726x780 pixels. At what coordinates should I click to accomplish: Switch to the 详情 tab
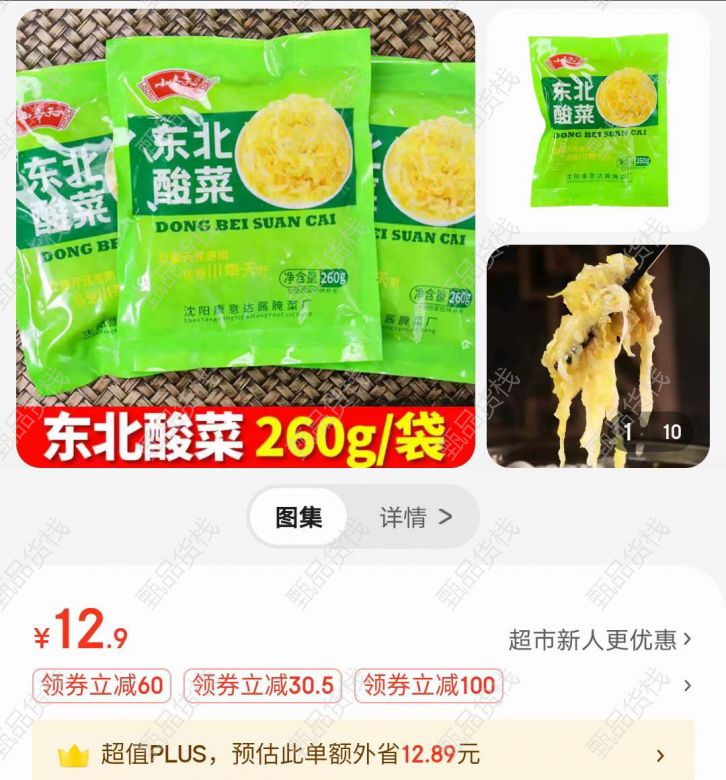(415, 517)
